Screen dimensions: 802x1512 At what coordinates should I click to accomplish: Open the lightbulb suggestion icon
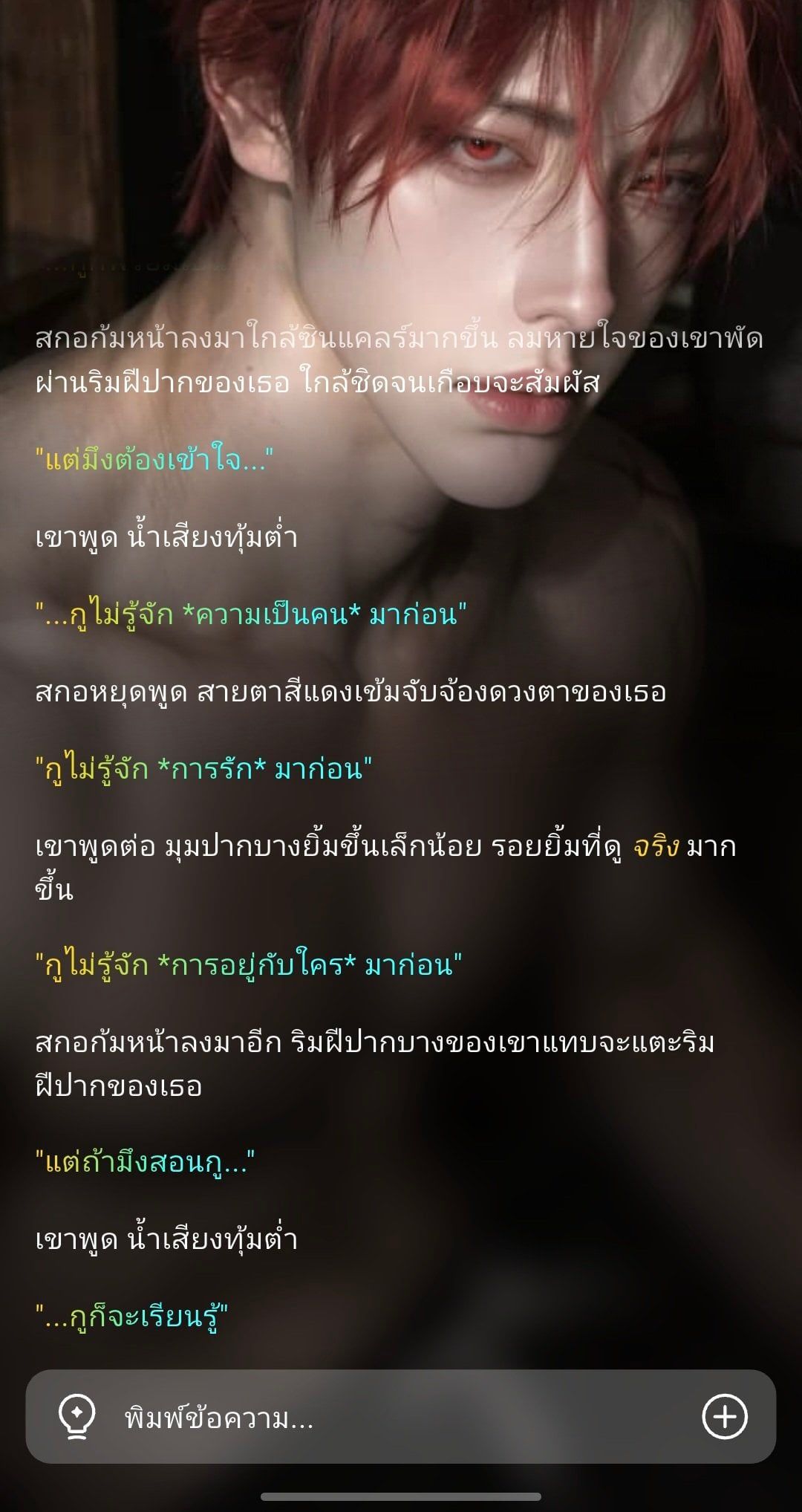77,1417
